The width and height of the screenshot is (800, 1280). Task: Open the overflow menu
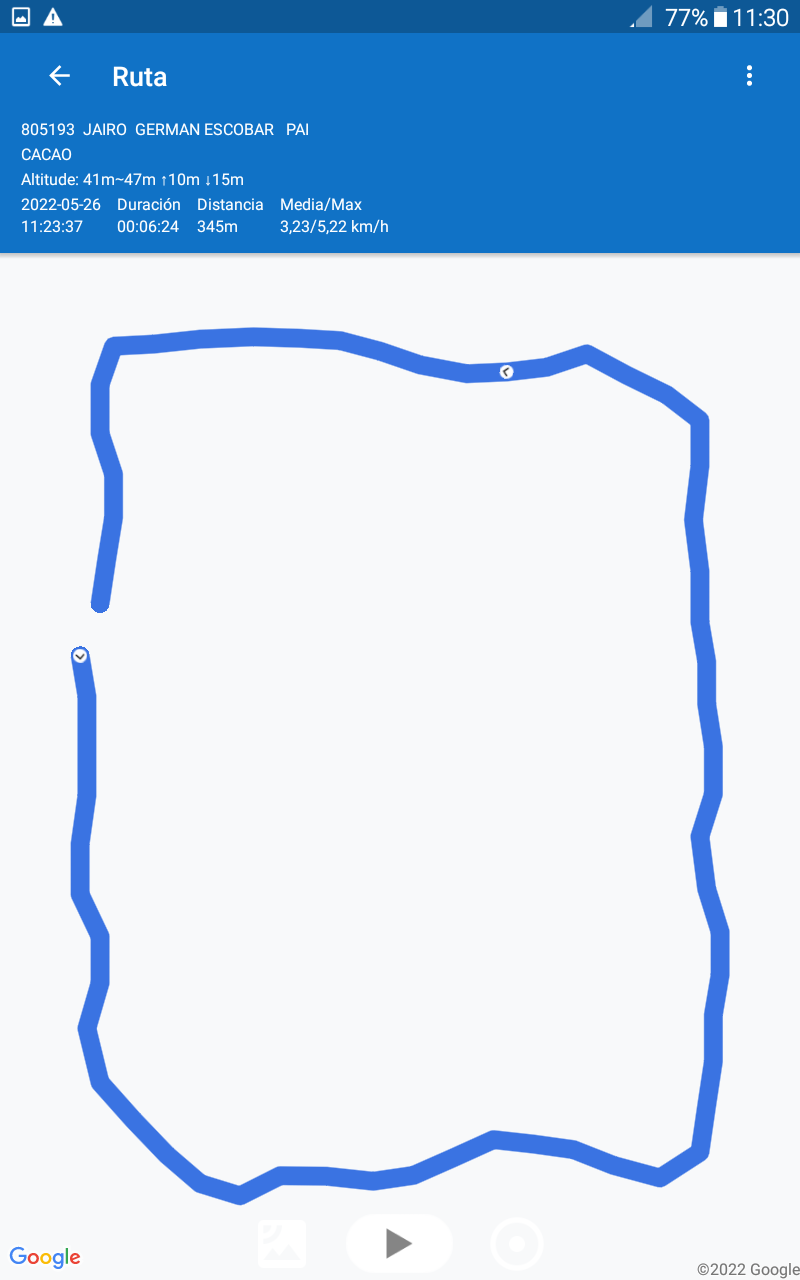click(749, 76)
